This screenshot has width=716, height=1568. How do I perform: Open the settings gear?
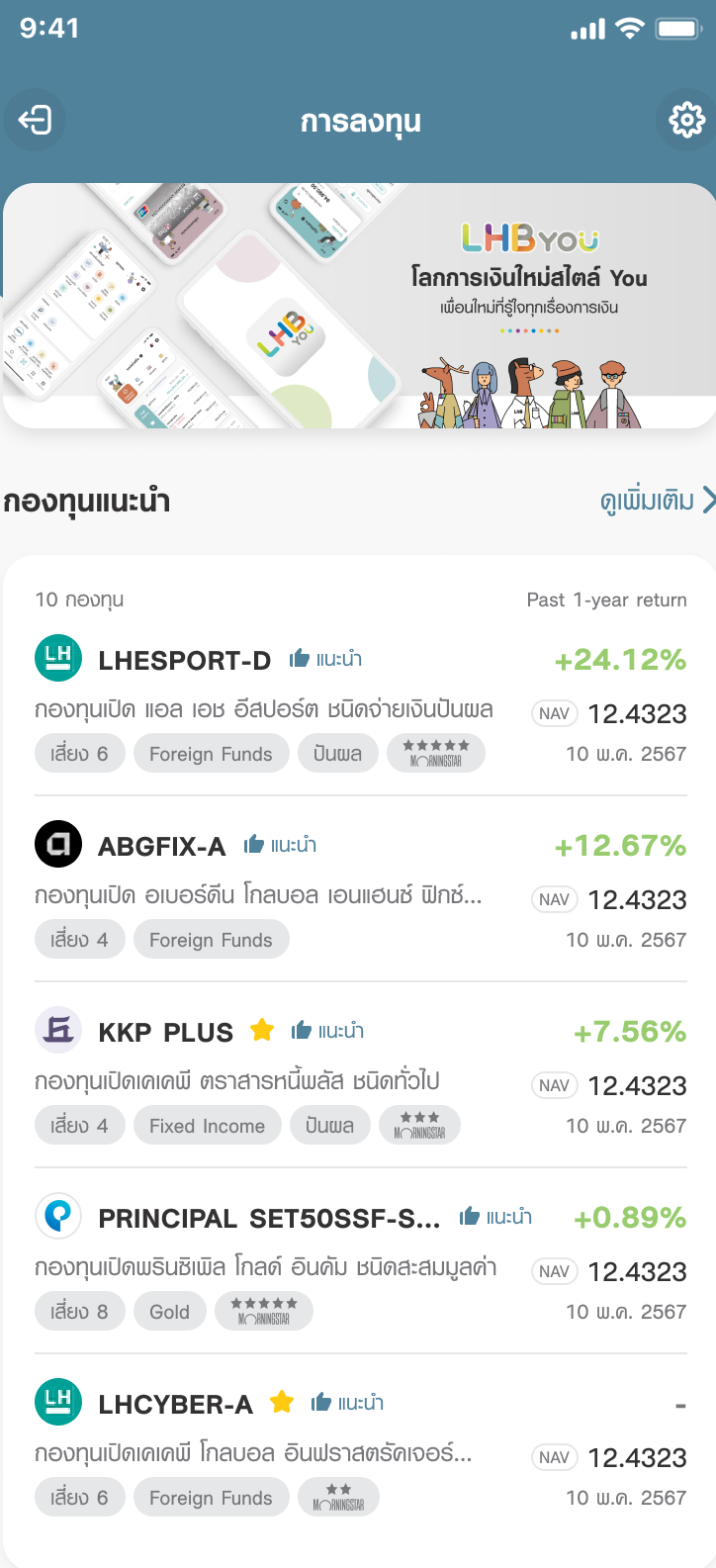point(686,120)
